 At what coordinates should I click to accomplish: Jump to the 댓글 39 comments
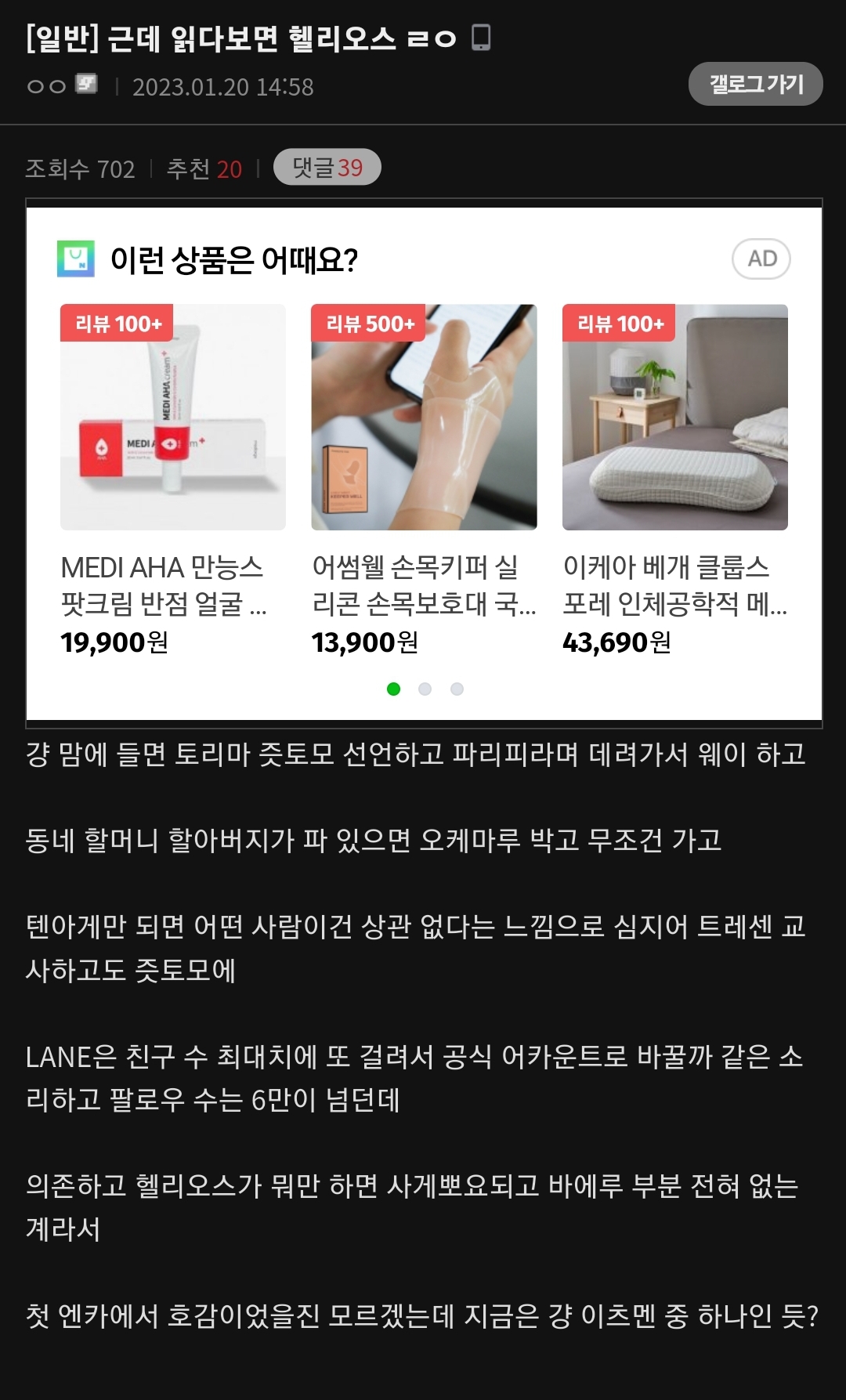coord(327,168)
